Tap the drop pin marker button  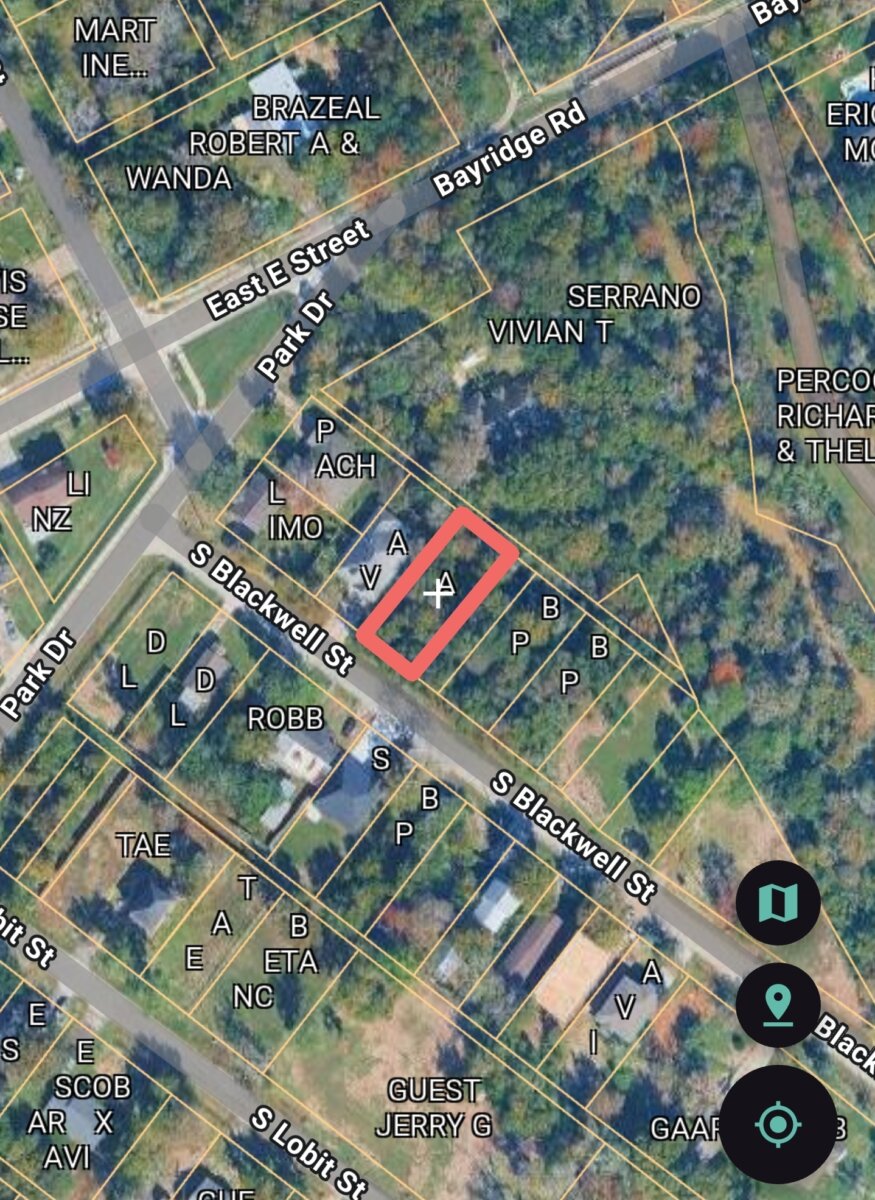778,1005
